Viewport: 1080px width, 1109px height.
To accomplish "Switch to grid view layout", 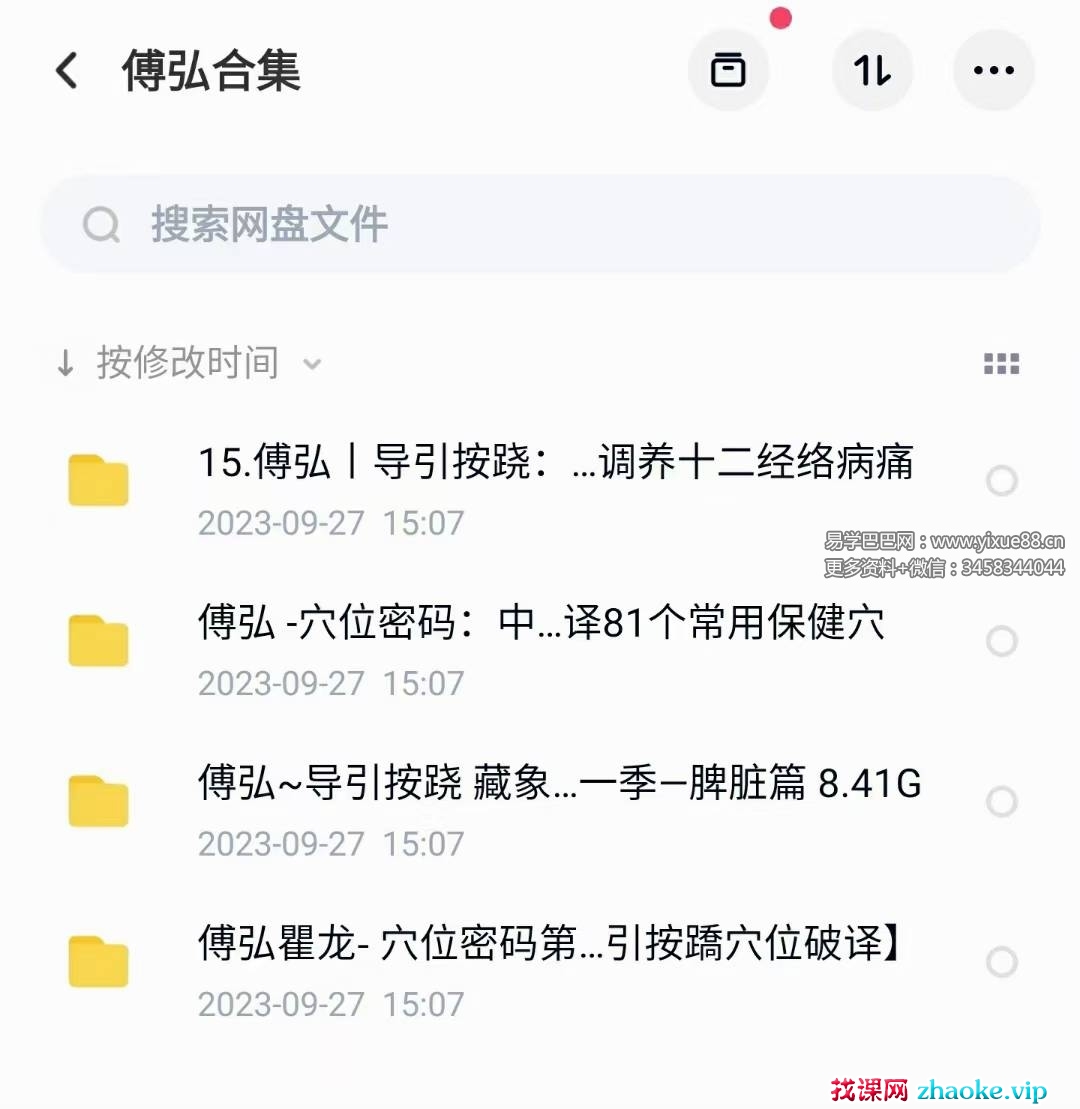I will point(1001,363).
